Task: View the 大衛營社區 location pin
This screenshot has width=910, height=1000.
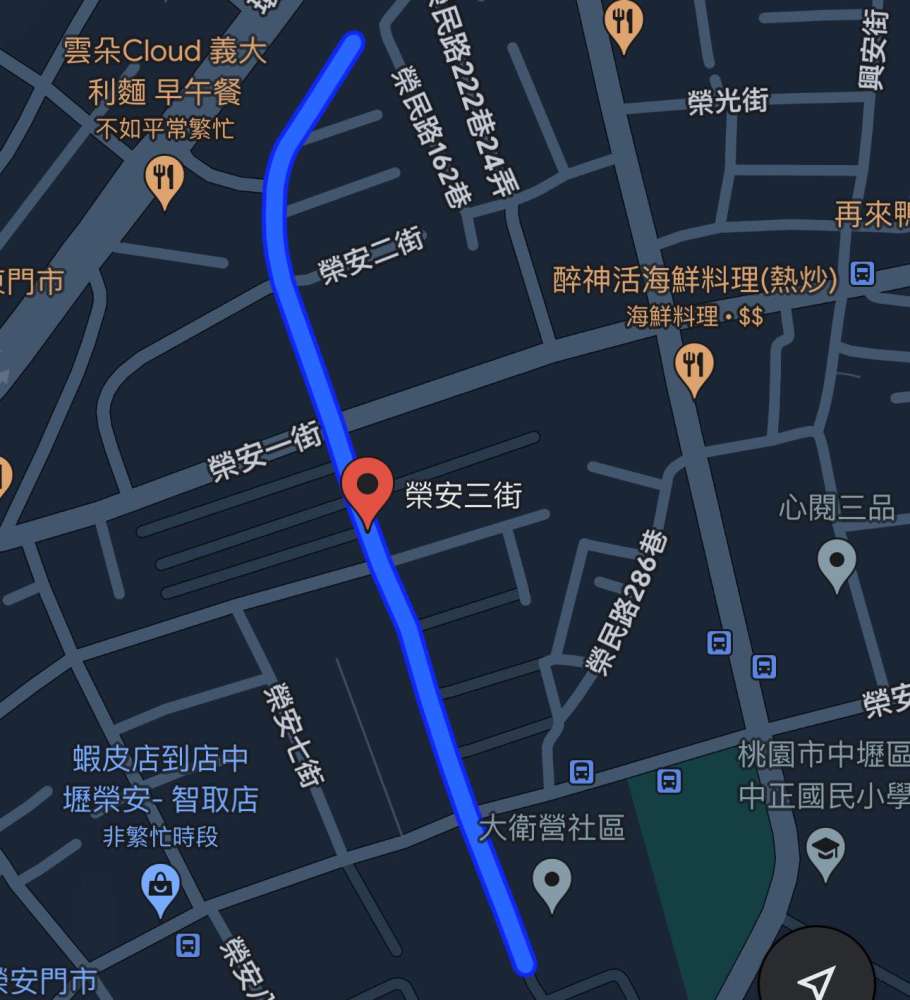Action: pos(551,882)
